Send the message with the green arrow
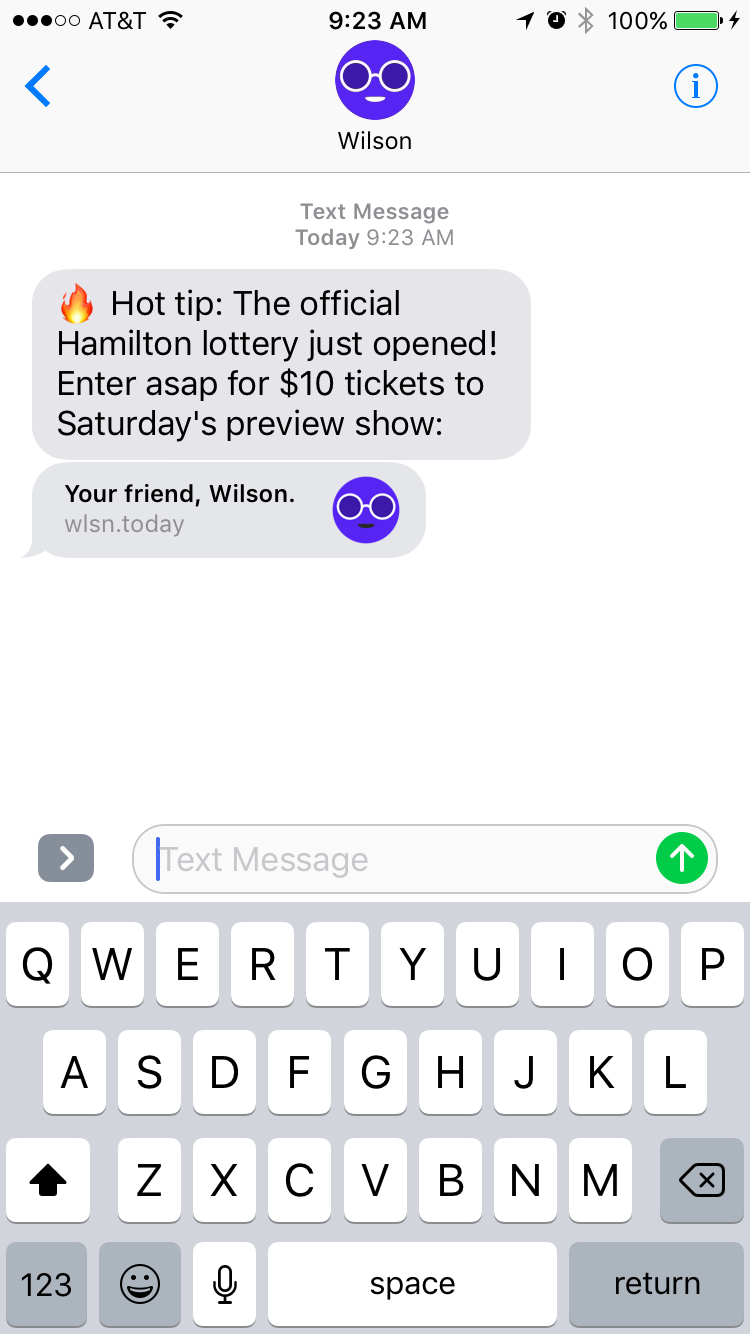Screen dimensions: 750x1334 [x=682, y=858]
